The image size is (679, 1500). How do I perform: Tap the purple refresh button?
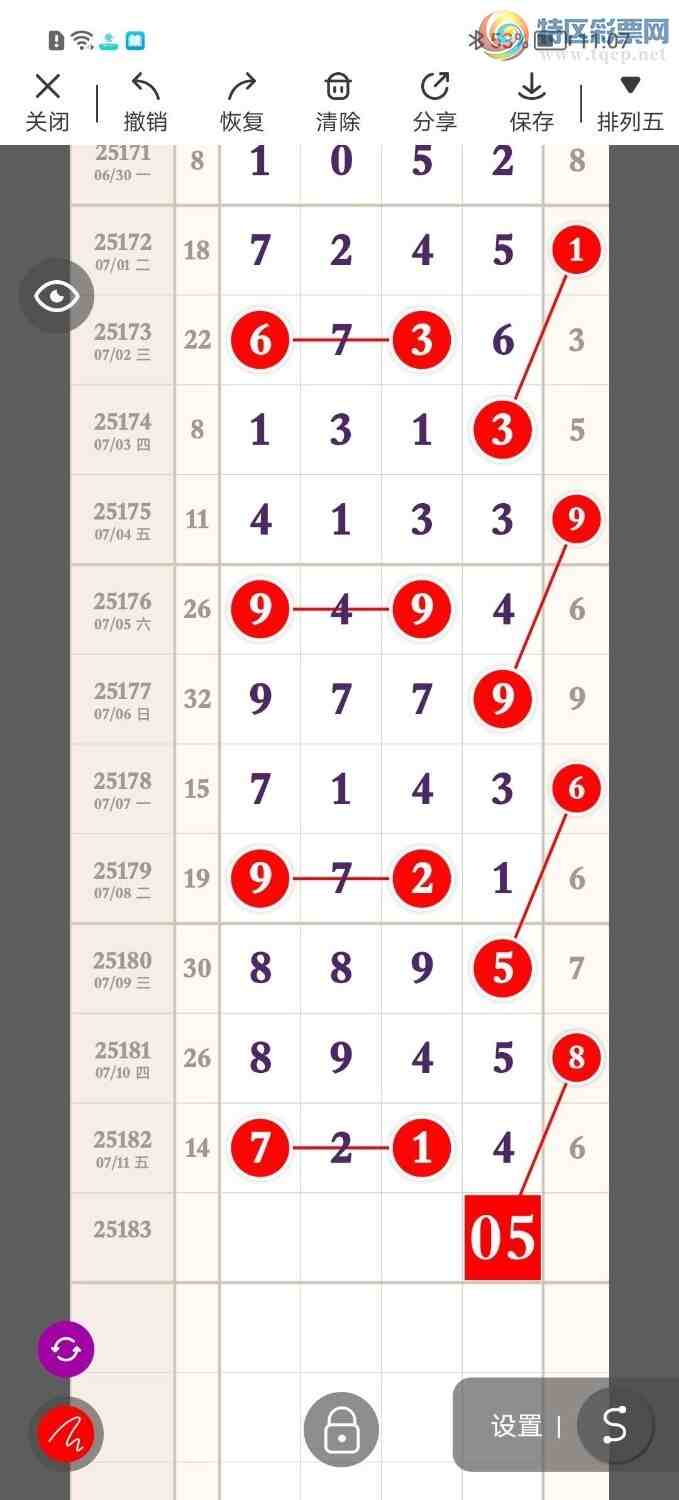click(66, 1350)
